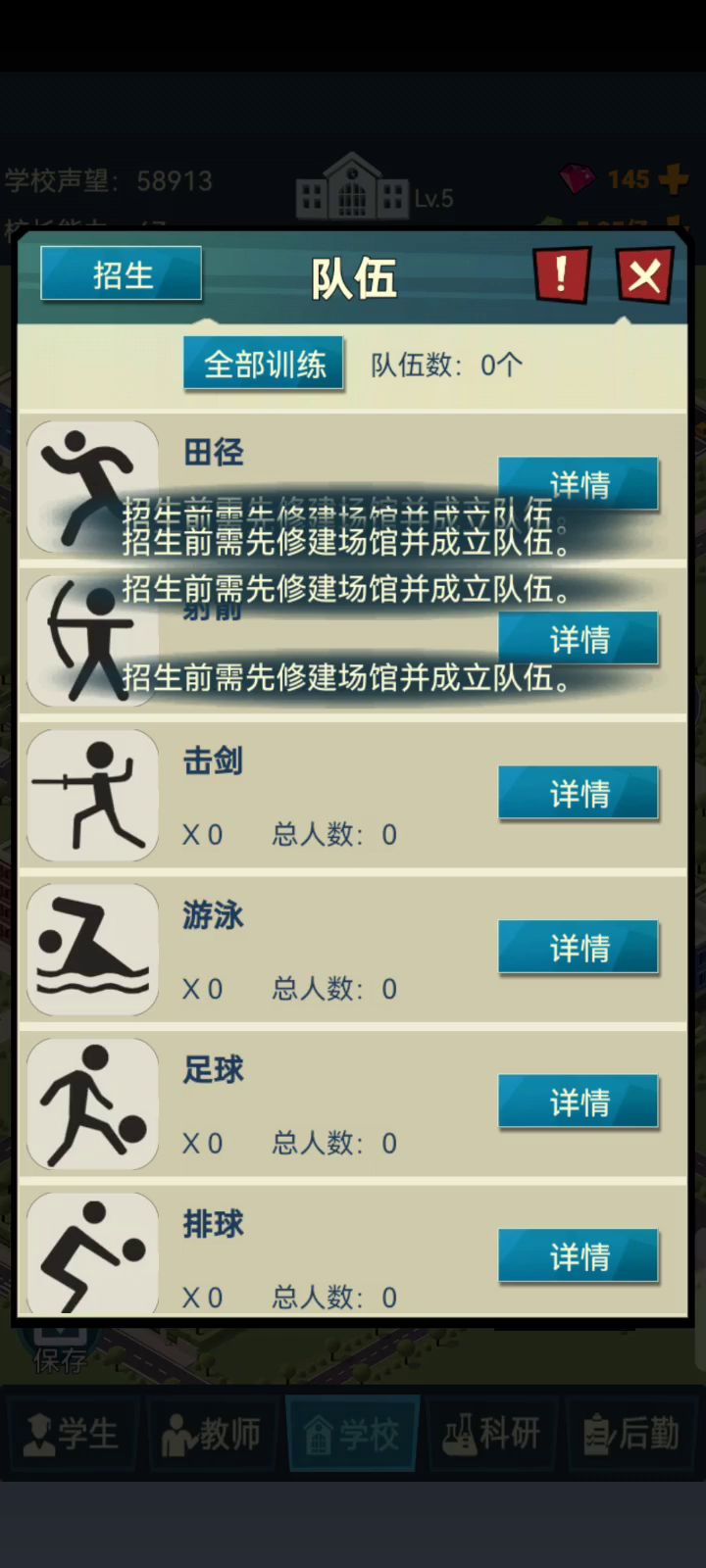
Task: Open the red exclamation info icon
Action: click(x=562, y=275)
